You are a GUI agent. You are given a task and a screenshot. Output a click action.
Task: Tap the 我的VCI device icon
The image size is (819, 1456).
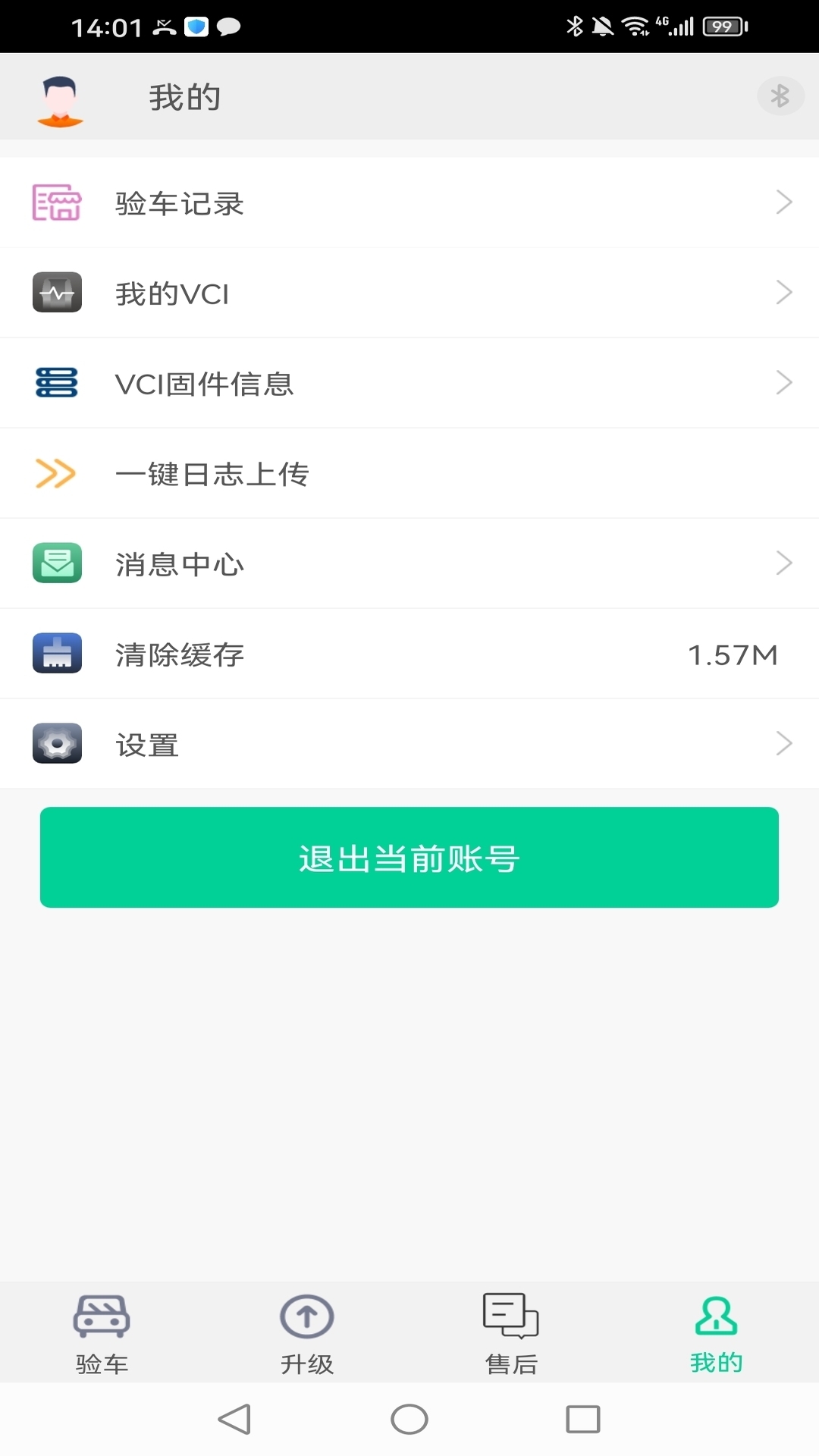point(57,292)
